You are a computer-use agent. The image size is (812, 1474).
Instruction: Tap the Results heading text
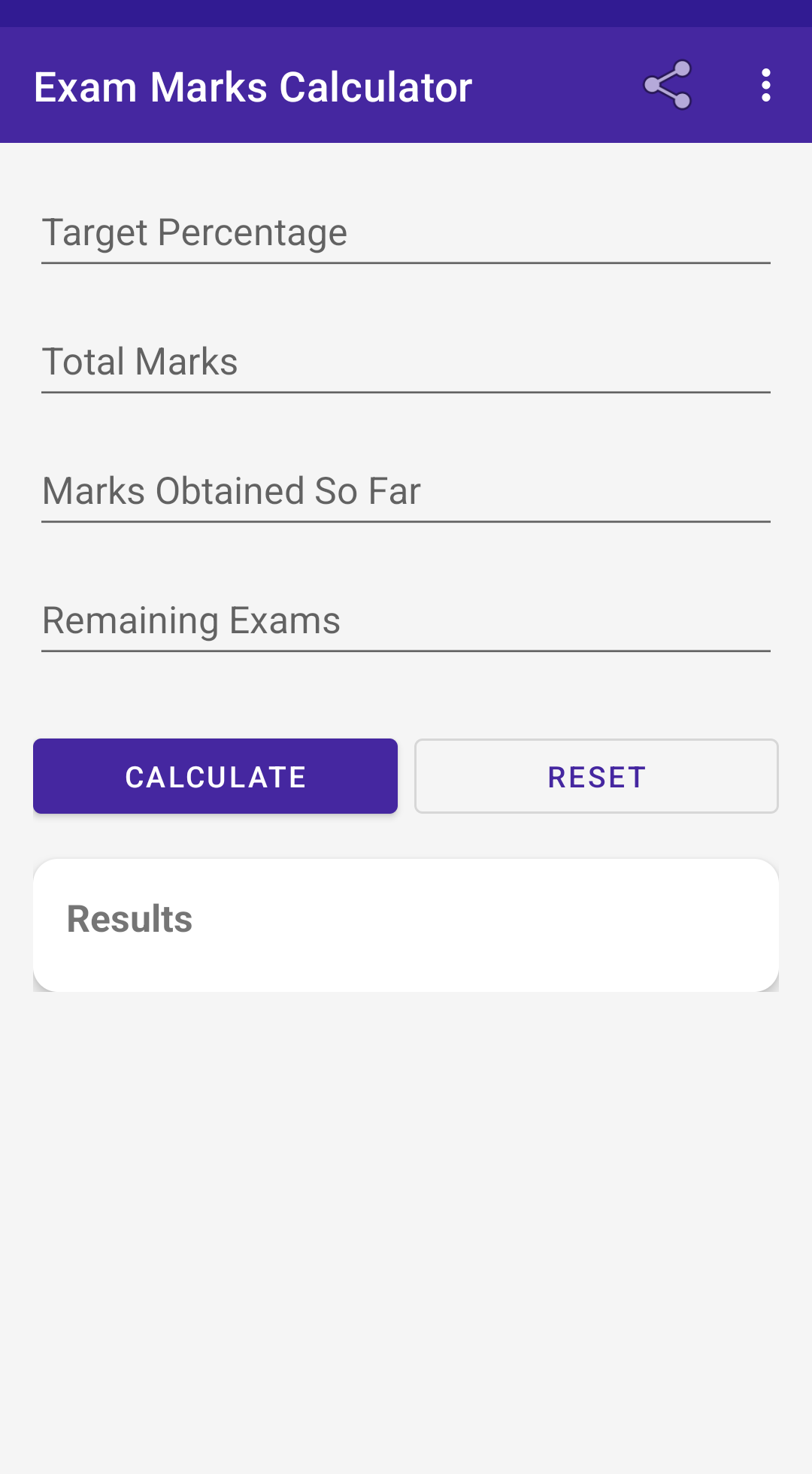click(x=129, y=917)
